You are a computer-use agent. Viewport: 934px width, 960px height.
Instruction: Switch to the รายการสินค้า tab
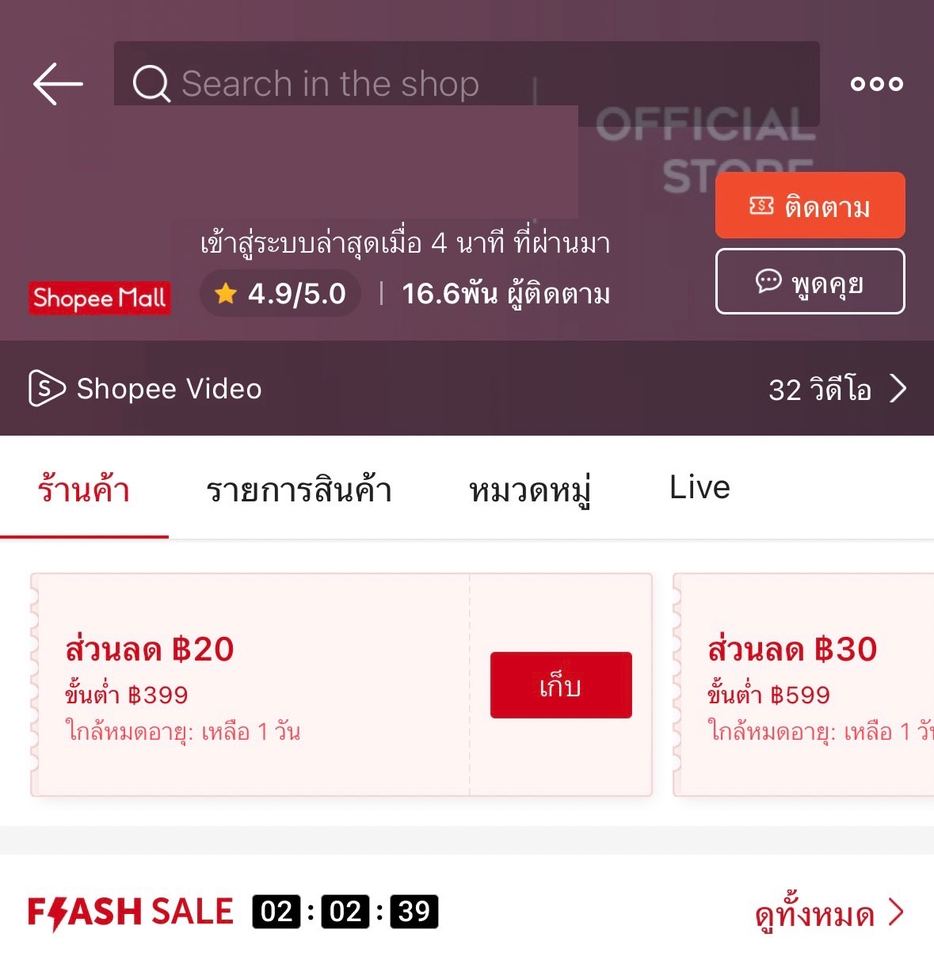coord(299,487)
